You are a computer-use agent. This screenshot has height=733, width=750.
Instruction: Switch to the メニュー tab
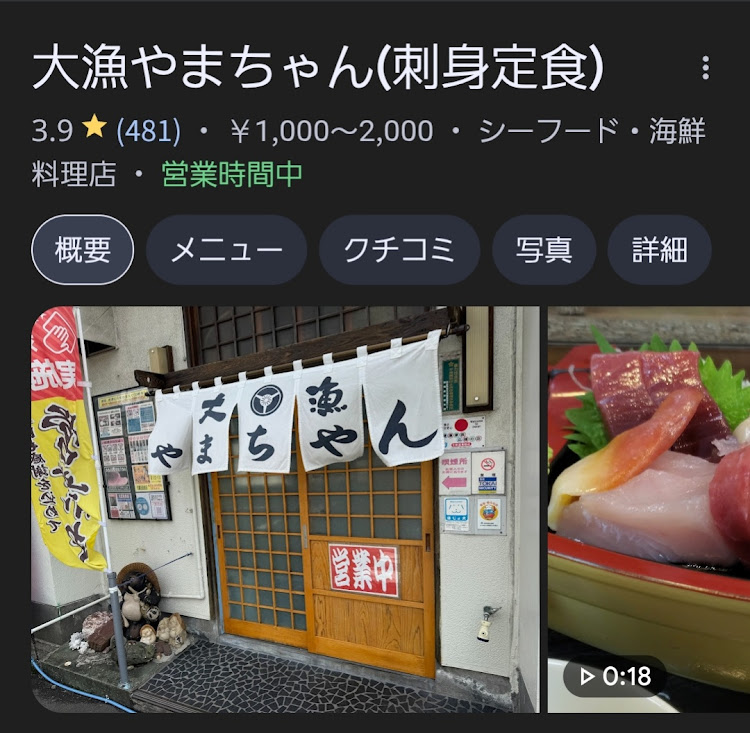click(226, 250)
